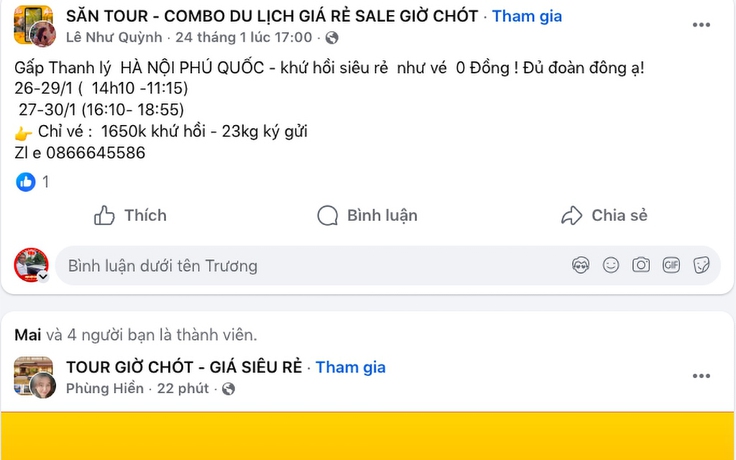Focus the 'Bình luận dưới tên Trương' comment field

pyautogui.click(x=300, y=266)
